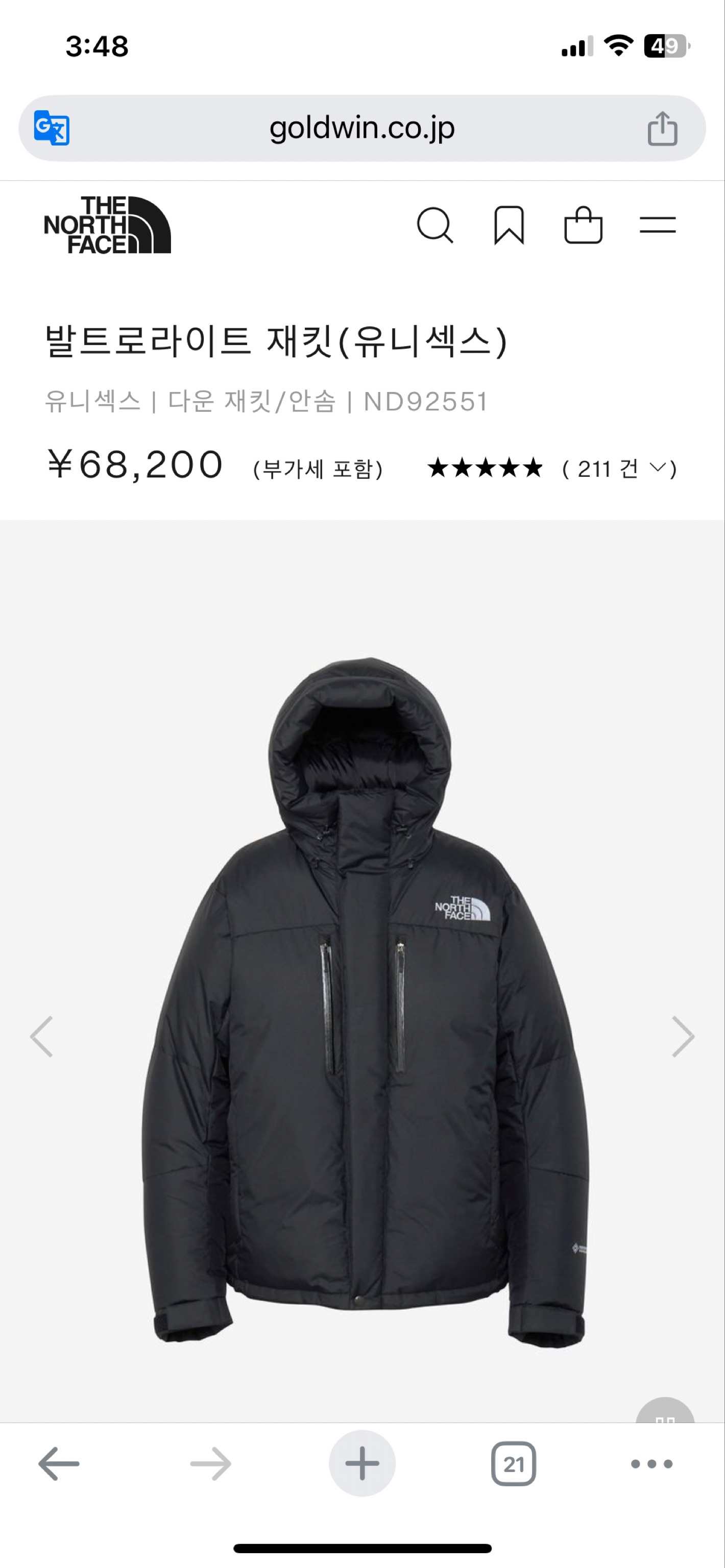725x1568 pixels.
Task: Open a new browser tab
Action: click(x=362, y=1463)
